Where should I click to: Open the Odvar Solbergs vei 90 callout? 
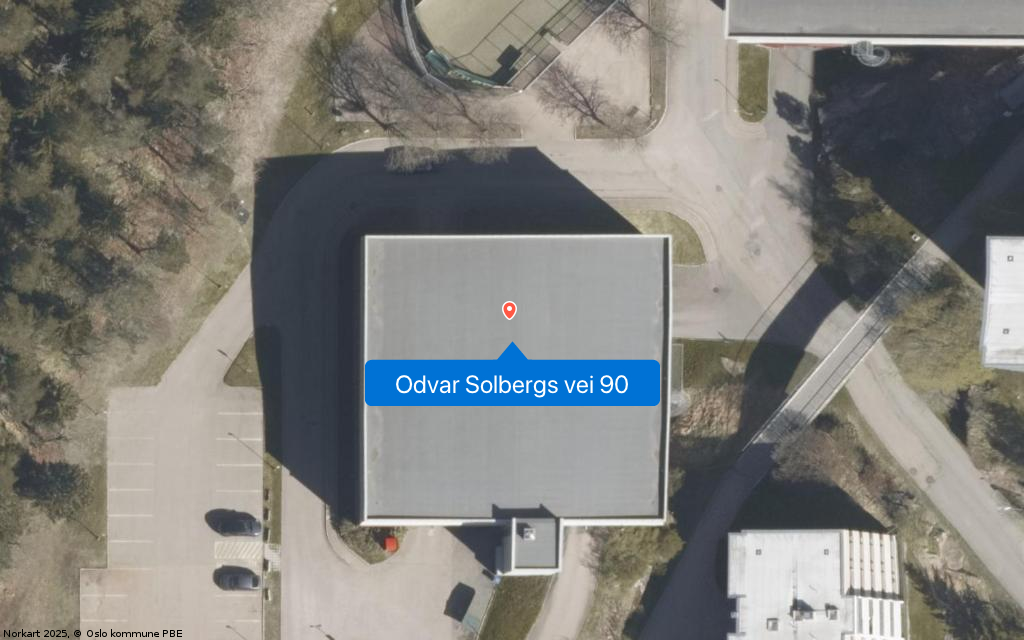[512, 384]
